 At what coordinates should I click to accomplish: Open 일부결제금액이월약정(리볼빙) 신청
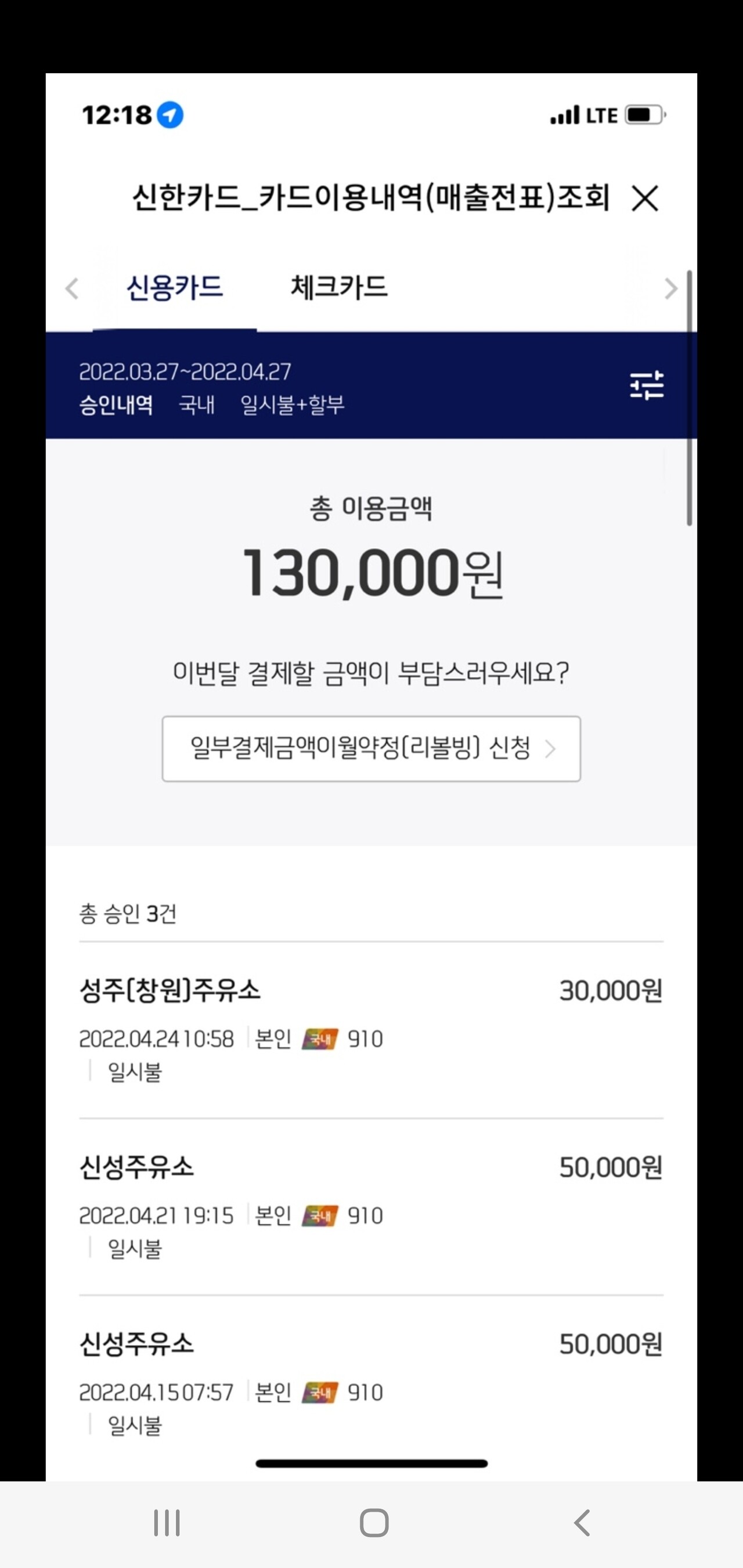click(x=371, y=749)
